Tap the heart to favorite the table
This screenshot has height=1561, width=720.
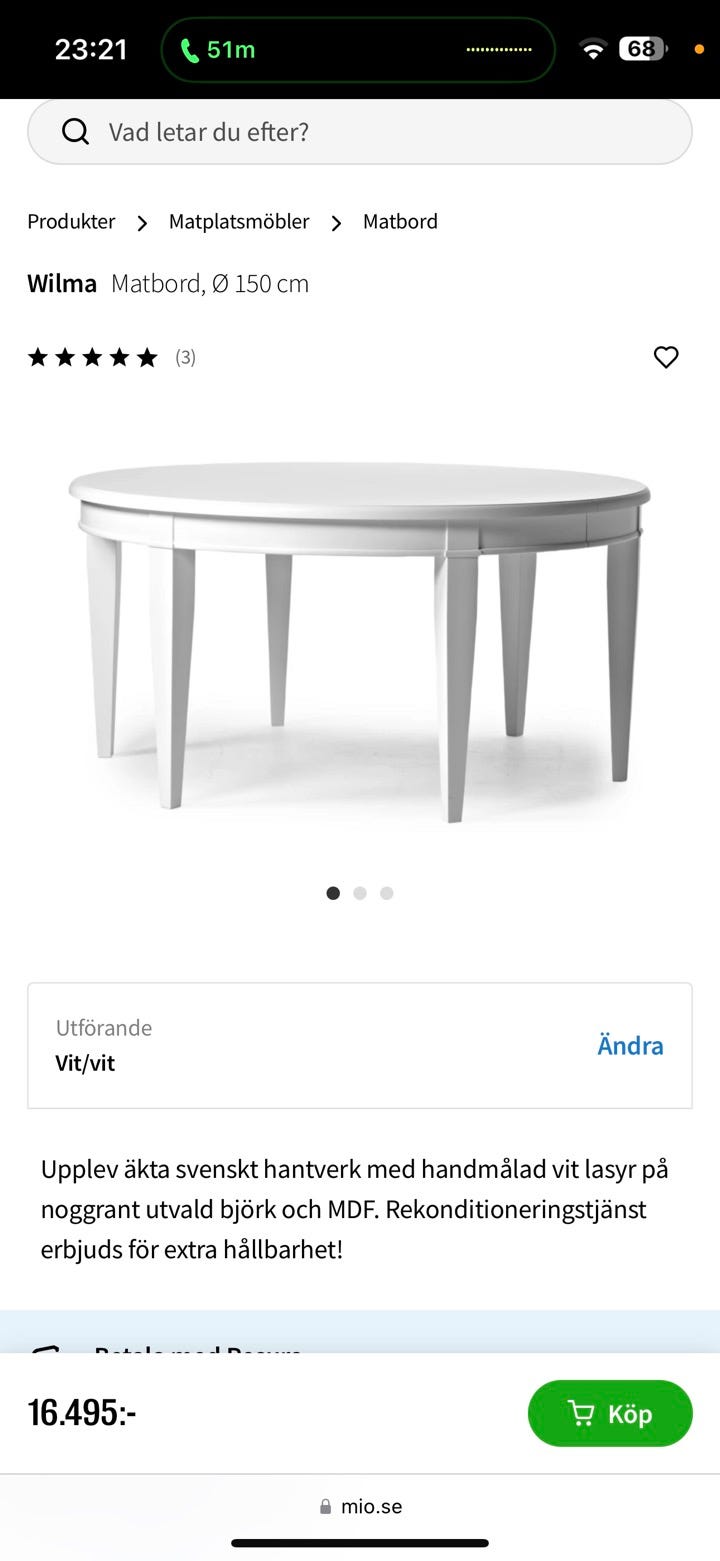coord(665,357)
